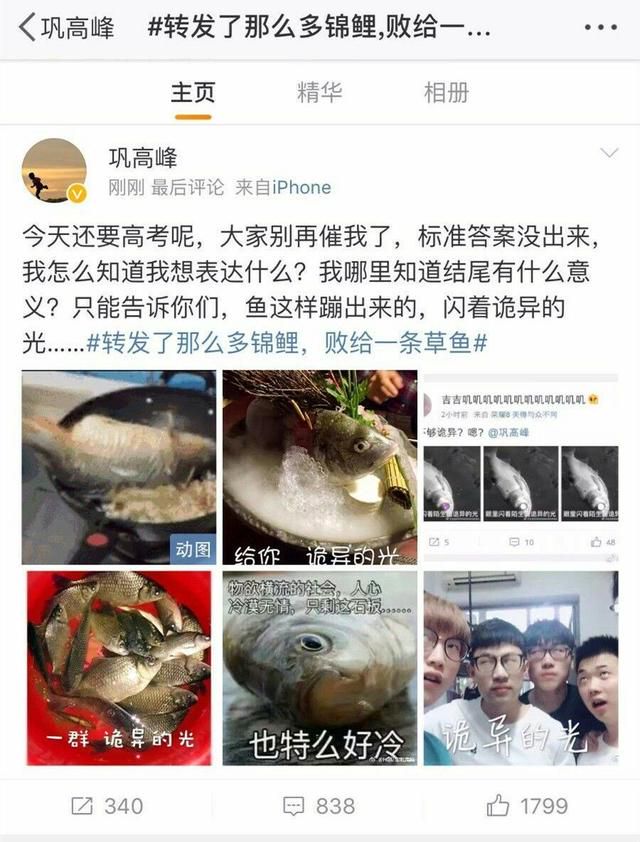Open the frying pan fish GIF image
This screenshot has width=640, height=842.
tap(119, 467)
